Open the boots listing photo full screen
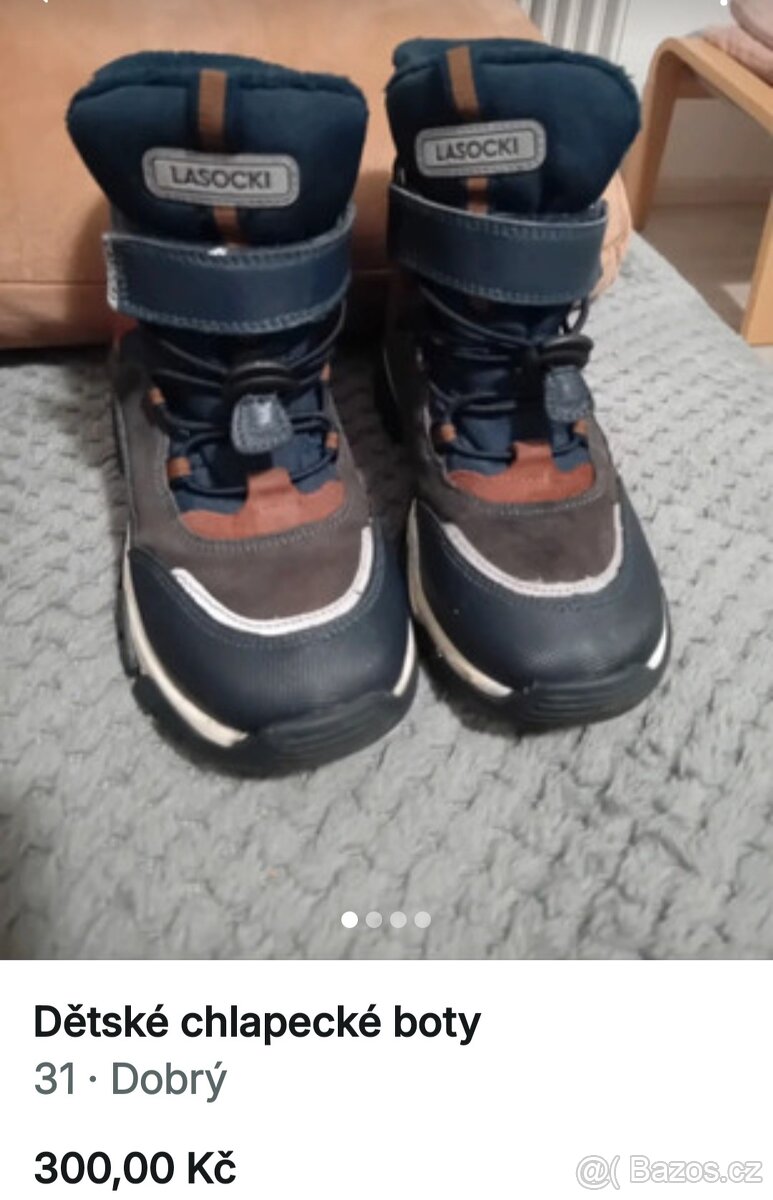This screenshot has width=773, height=1200. click(x=386, y=450)
